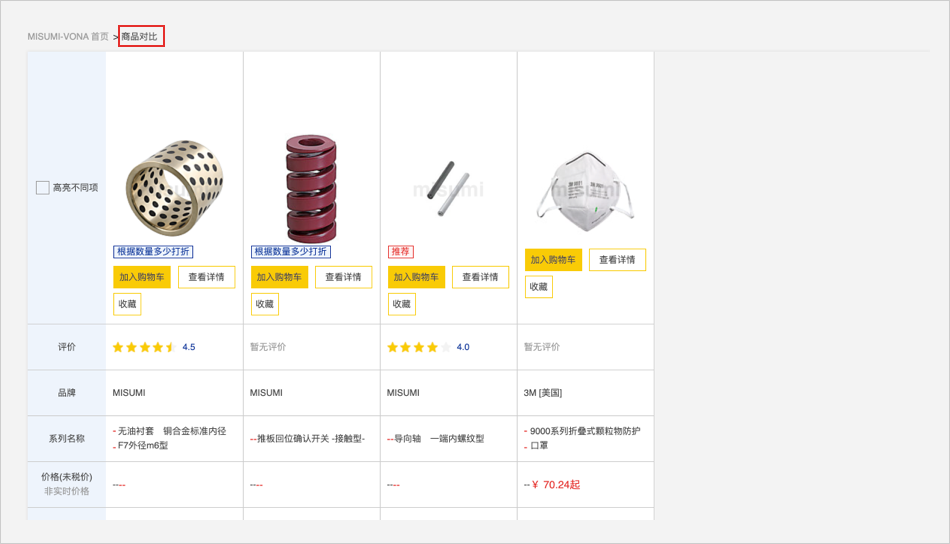The image size is (950, 544).
Task: Save the 3M mask to favorites
Action: click(x=538, y=287)
